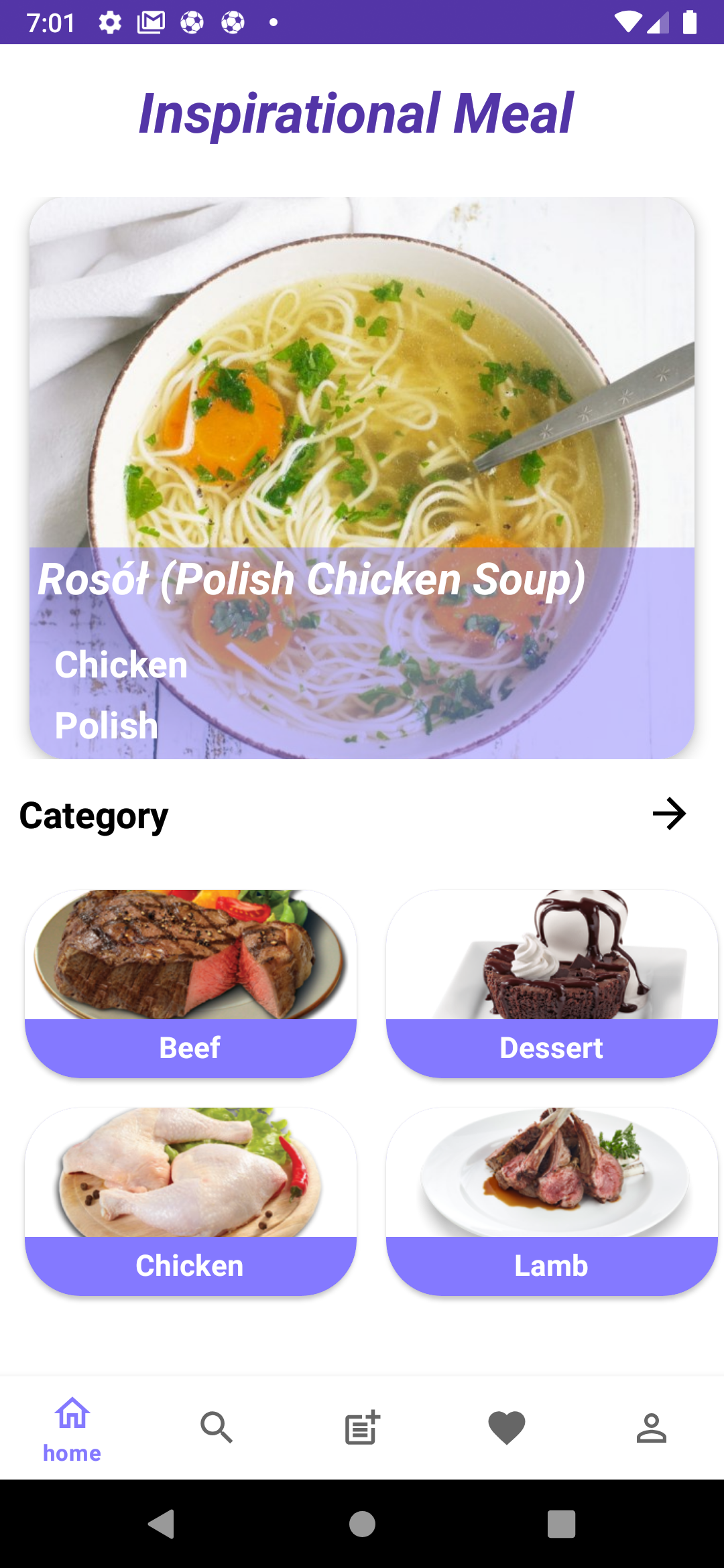Select the Polish tag on featured meal

pos(105,725)
